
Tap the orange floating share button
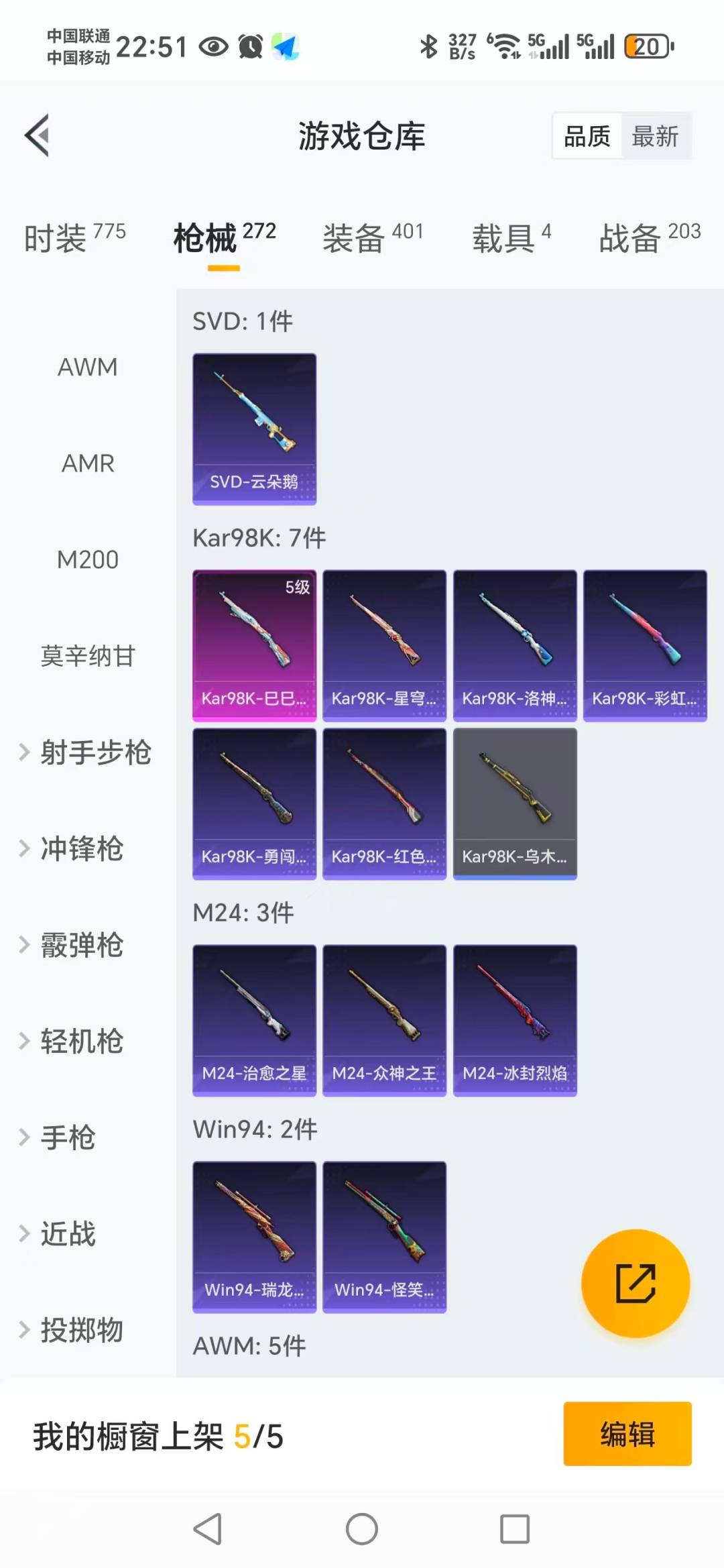pos(635,1283)
